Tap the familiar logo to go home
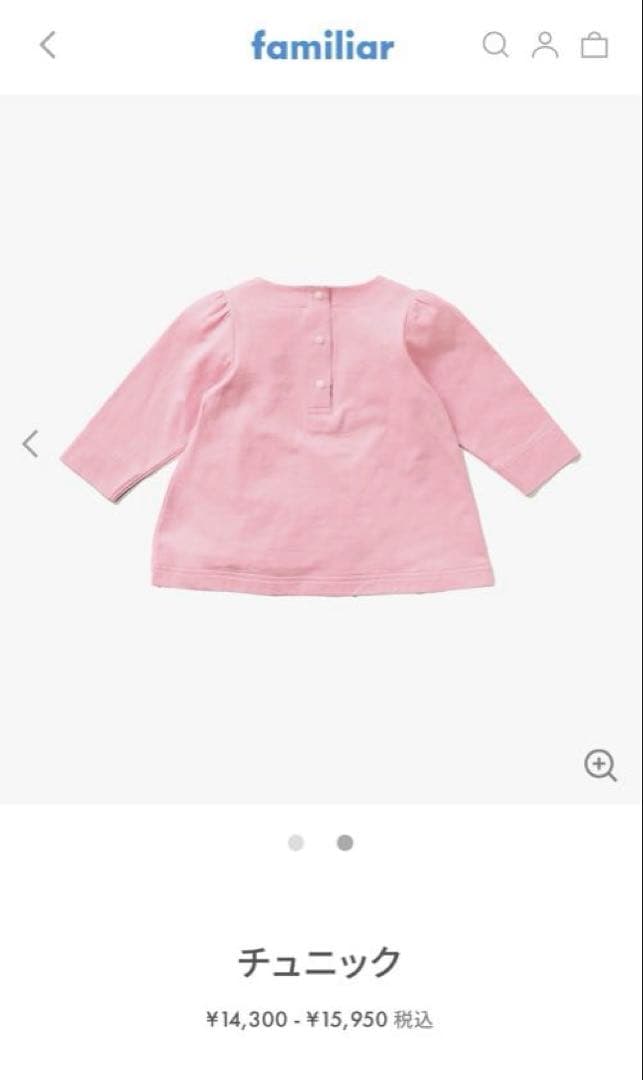The image size is (643, 1080). (x=322, y=45)
